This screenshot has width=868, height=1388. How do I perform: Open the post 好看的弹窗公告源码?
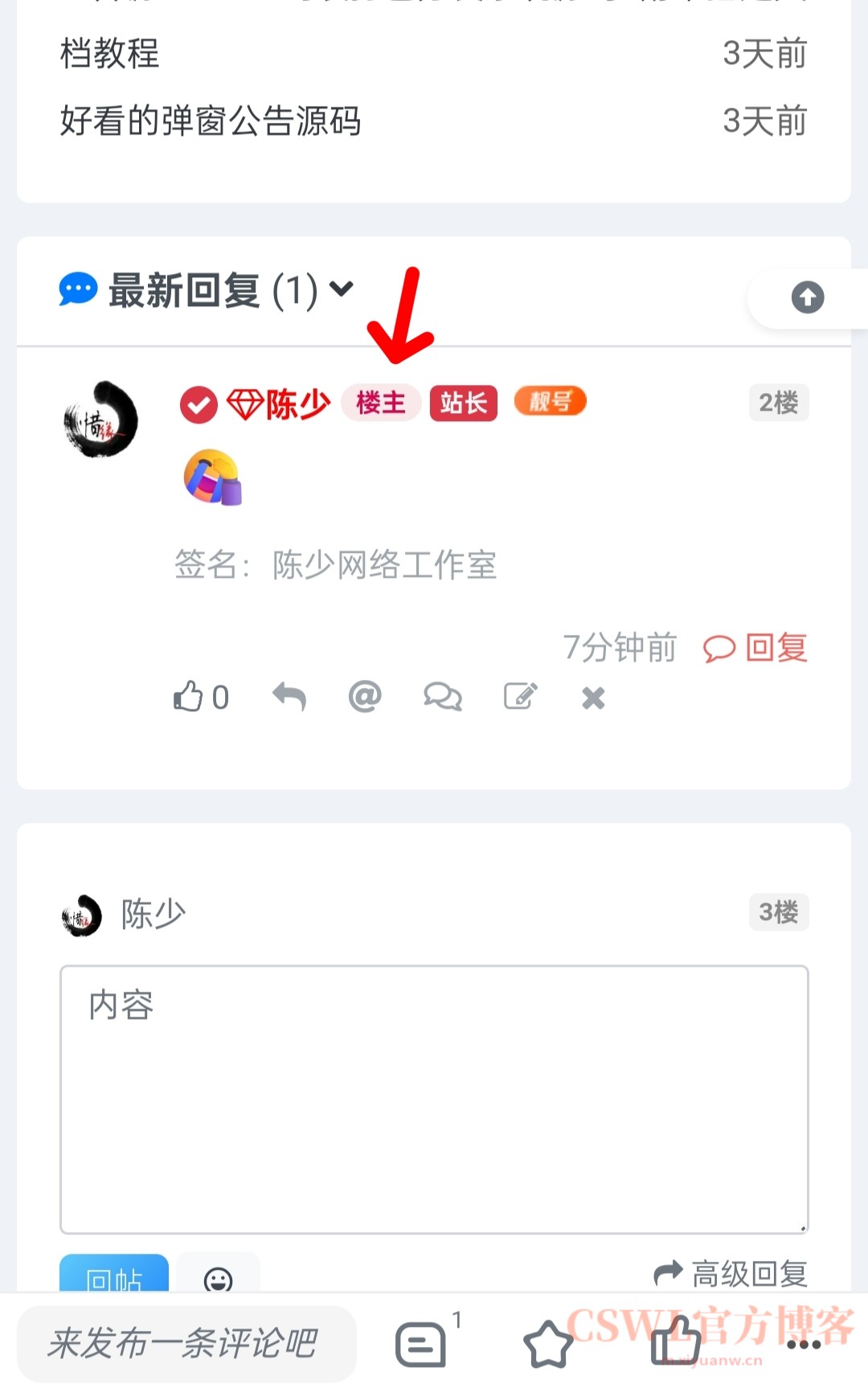click(211, 121)
